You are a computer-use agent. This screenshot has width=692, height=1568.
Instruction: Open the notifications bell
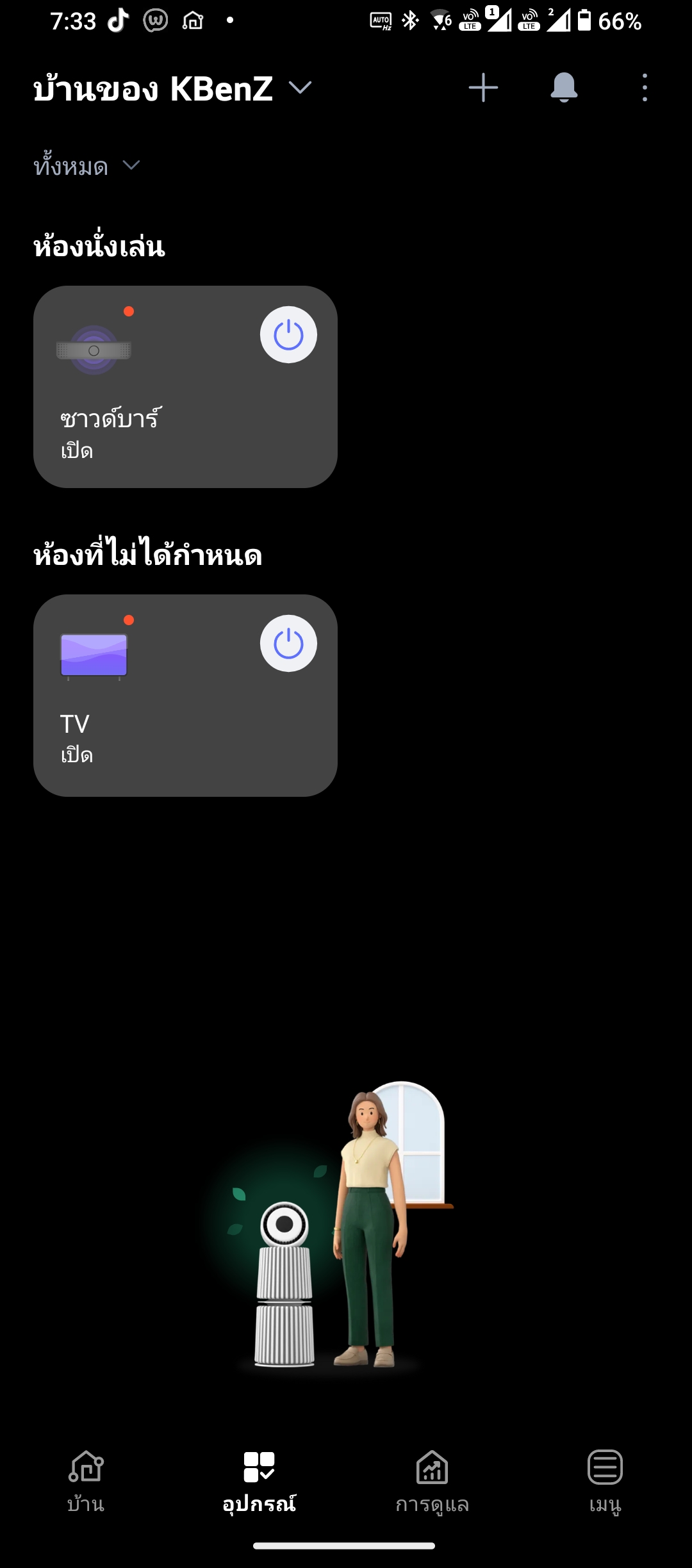pyautogui.click(x=564, y=88)
